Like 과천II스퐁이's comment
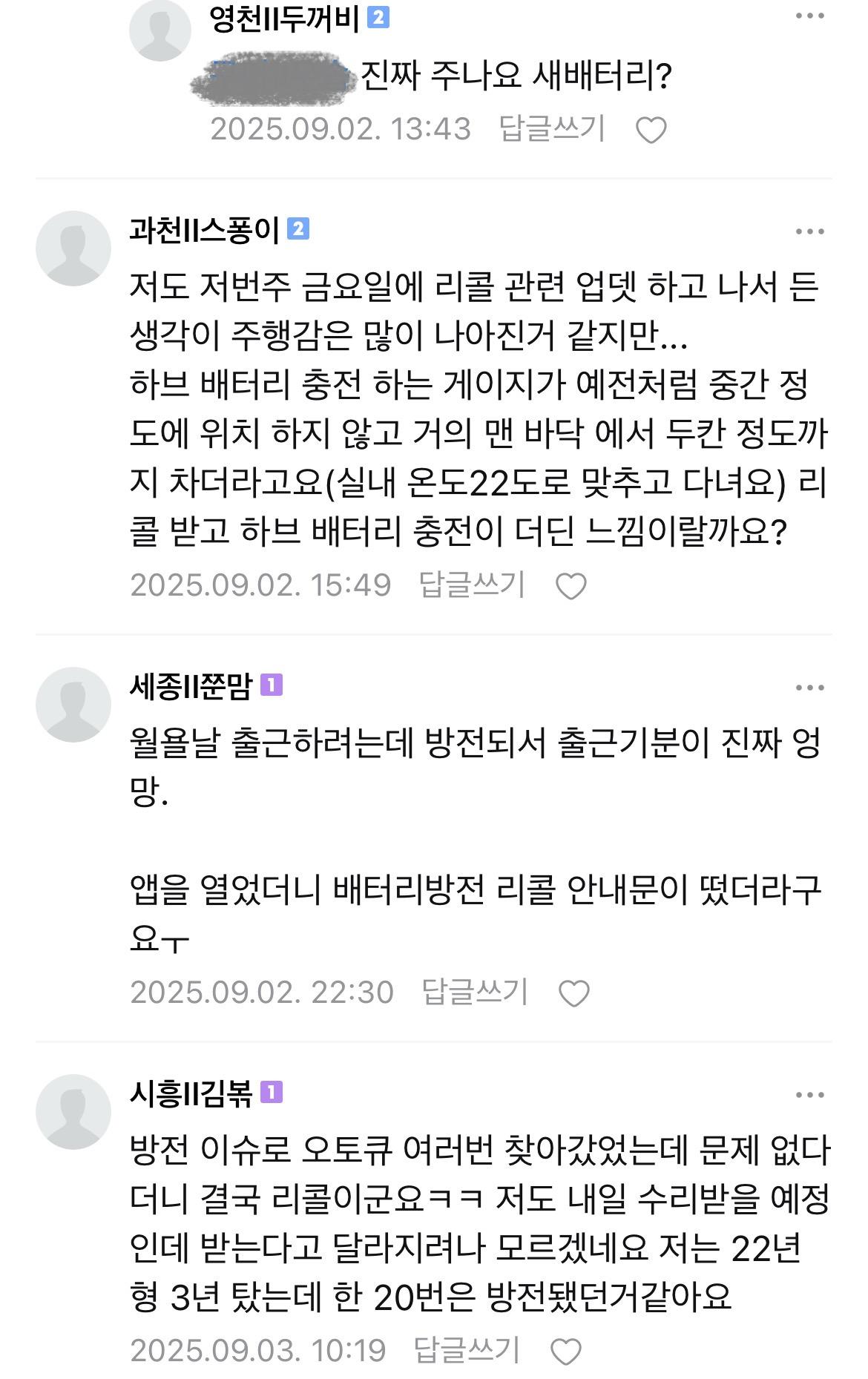The width and height of the screenshot is (868, 1379). click(571, 587)
